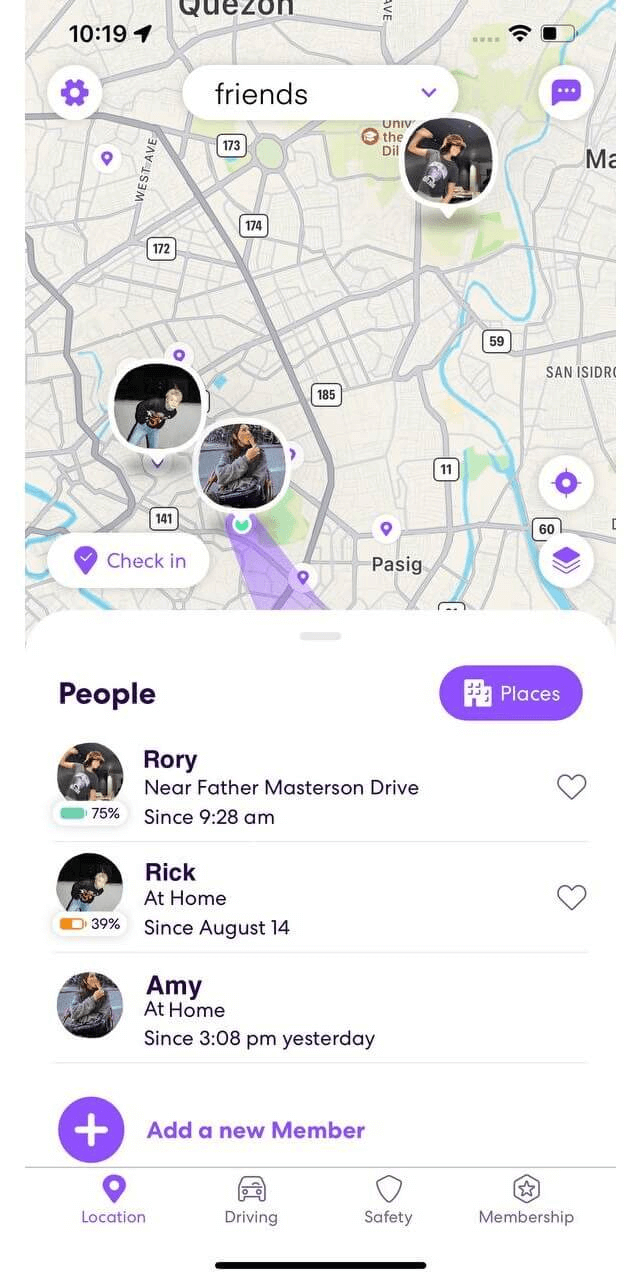
Task: Open Rick's location details
Action: coord(216,898)
